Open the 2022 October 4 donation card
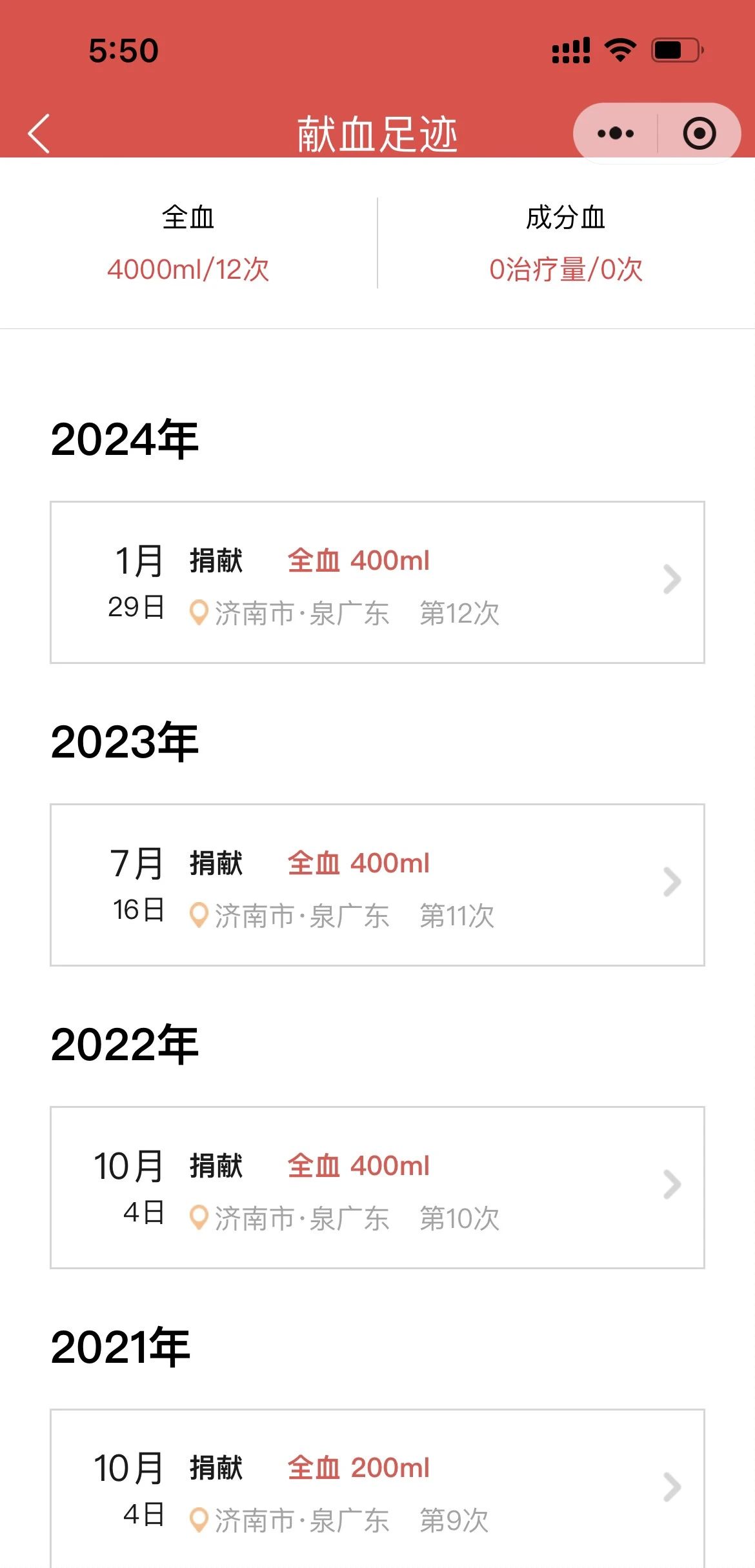The width and height of the screenshot is (755, 1568). [x=377, y=1187]
